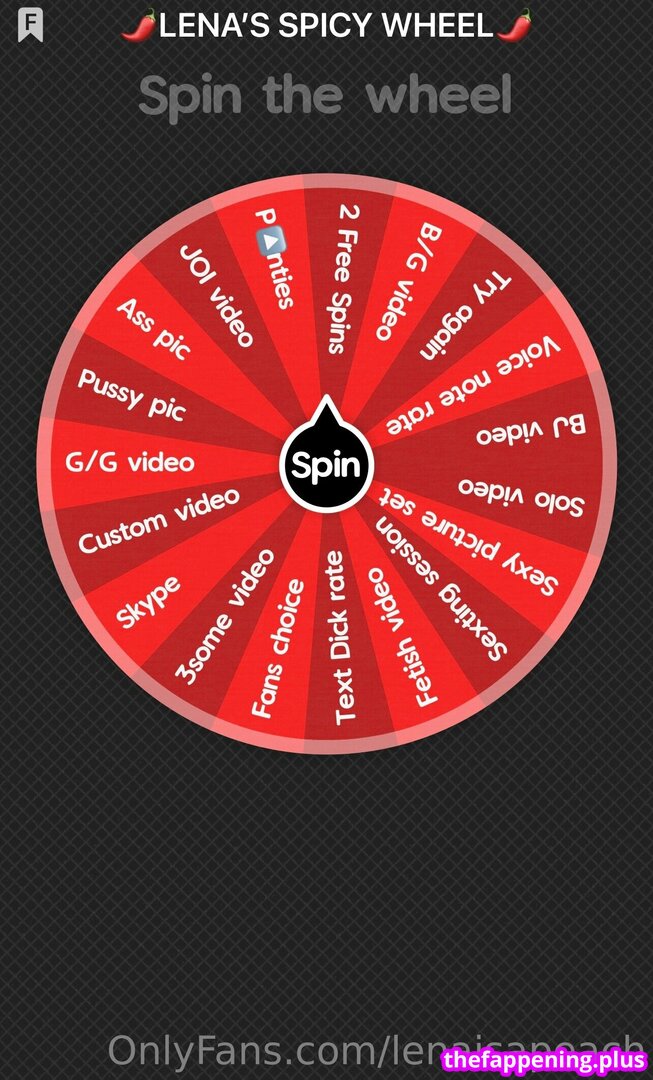Open the bookmark icon in the top corner

tap(30, 25)
